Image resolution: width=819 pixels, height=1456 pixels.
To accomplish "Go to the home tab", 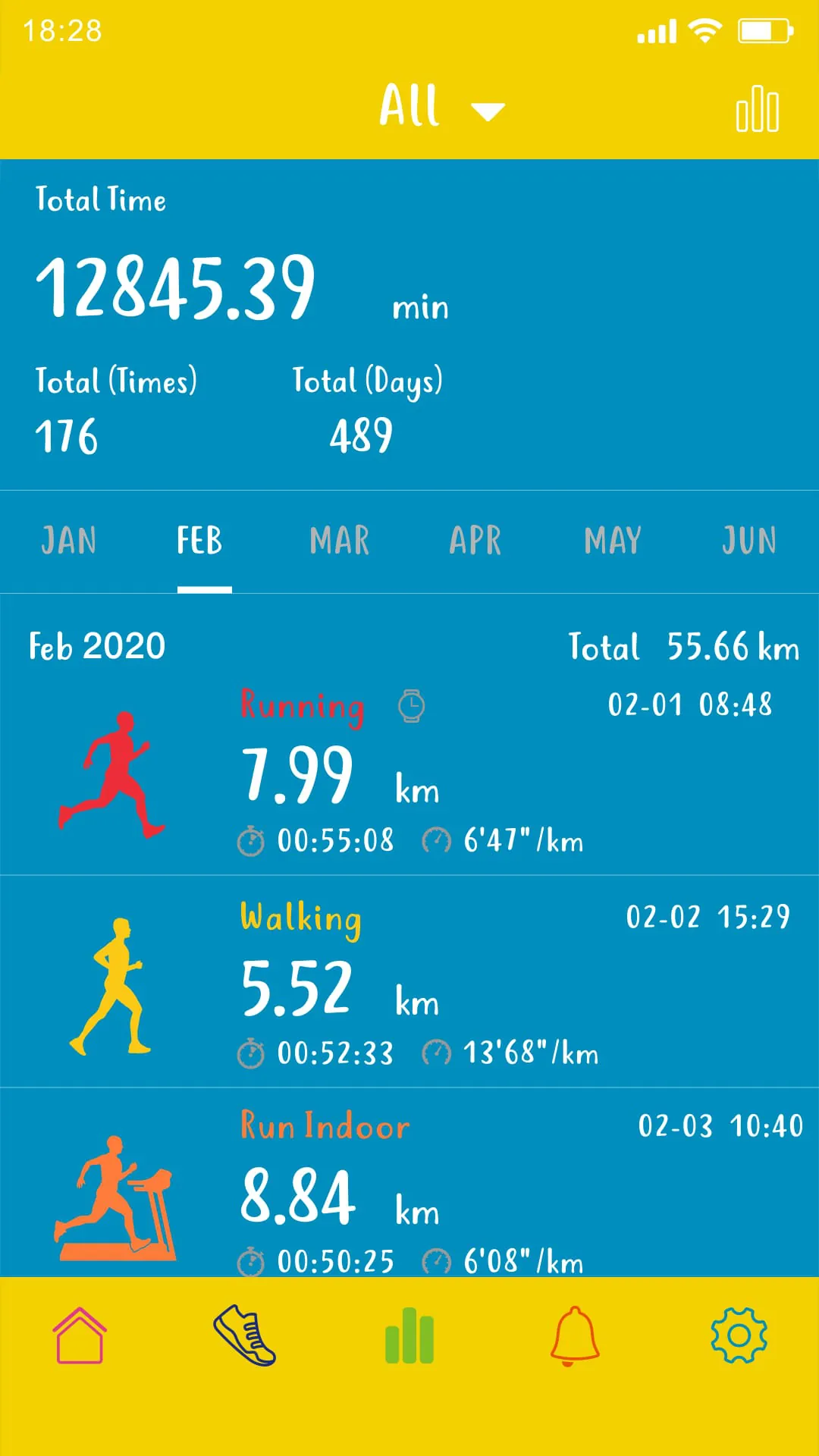I will click(x=80, y=1336).
